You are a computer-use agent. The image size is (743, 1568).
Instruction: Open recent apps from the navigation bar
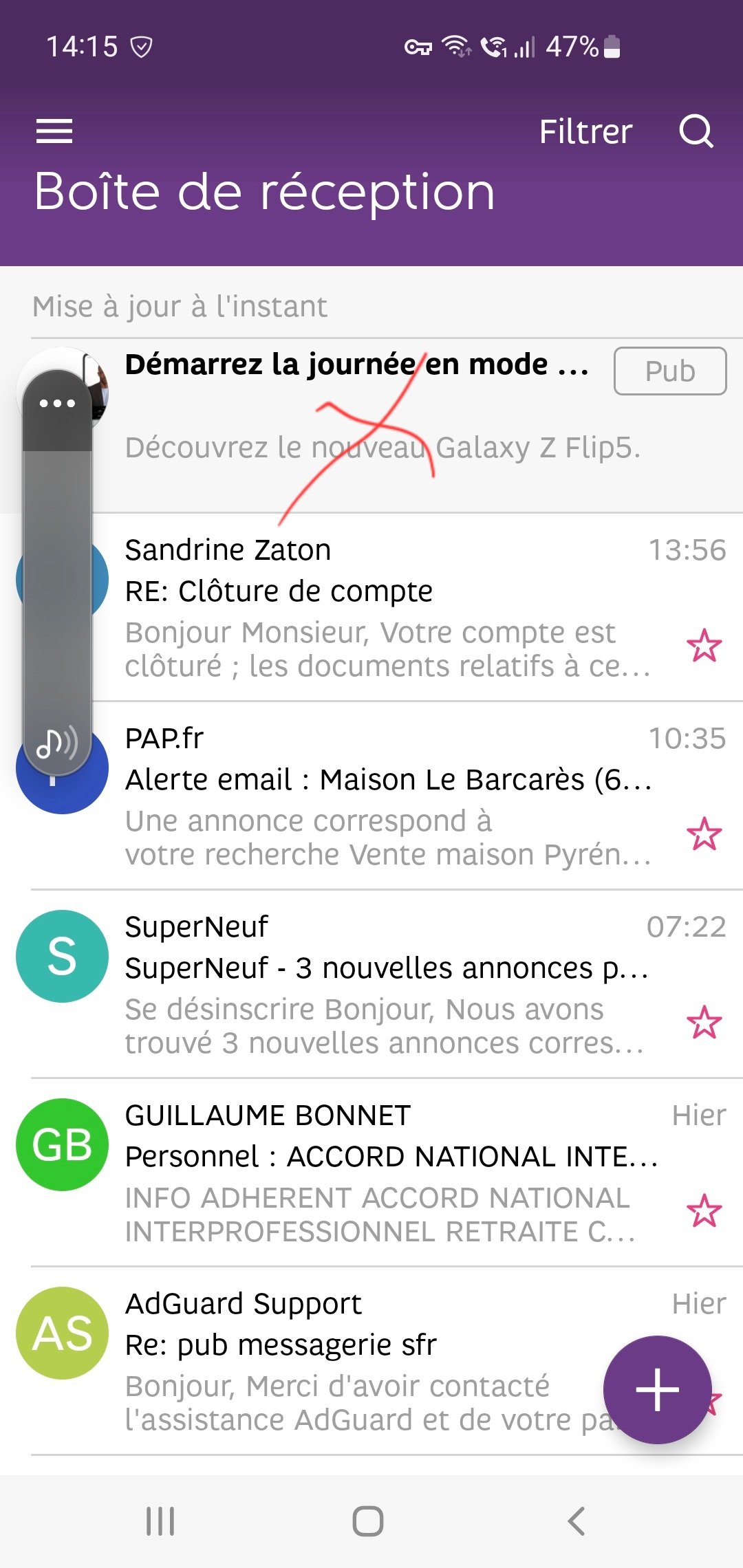(x=160, y=1520)
